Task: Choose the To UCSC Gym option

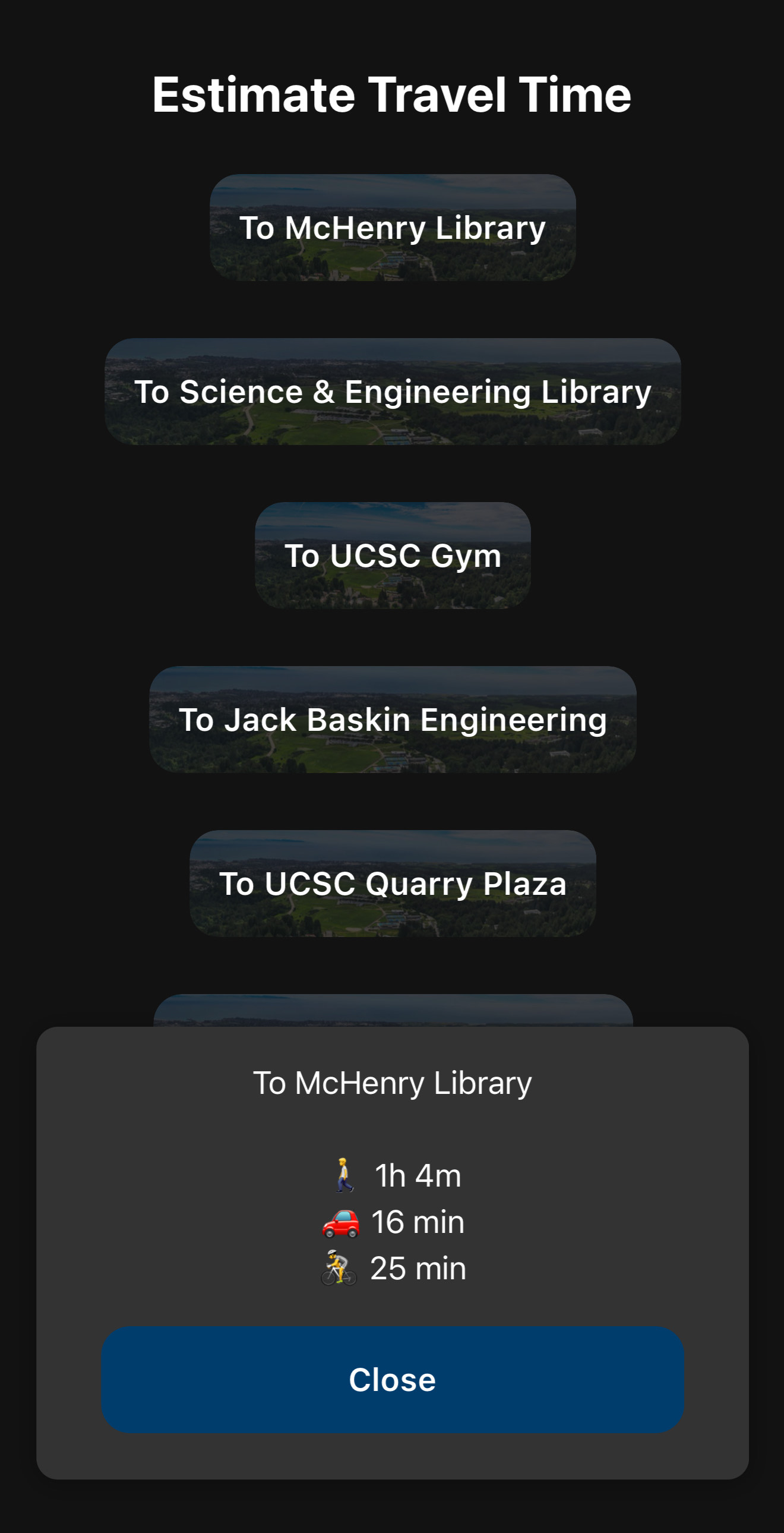Action: [x=393, y=555]
